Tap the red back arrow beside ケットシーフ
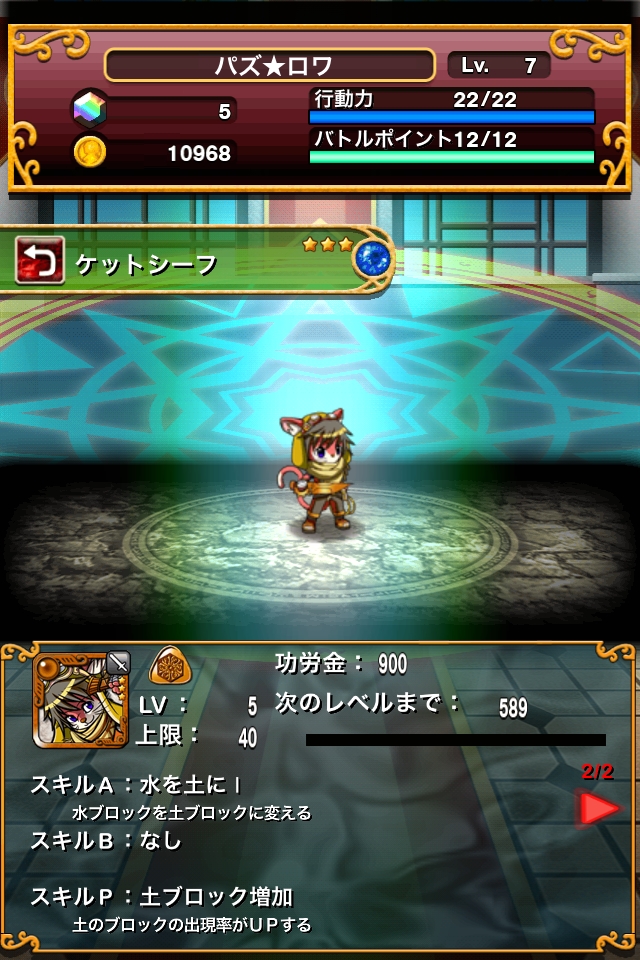Image resolution: width=640 pixels, height=960 pixels. point(40,262)
